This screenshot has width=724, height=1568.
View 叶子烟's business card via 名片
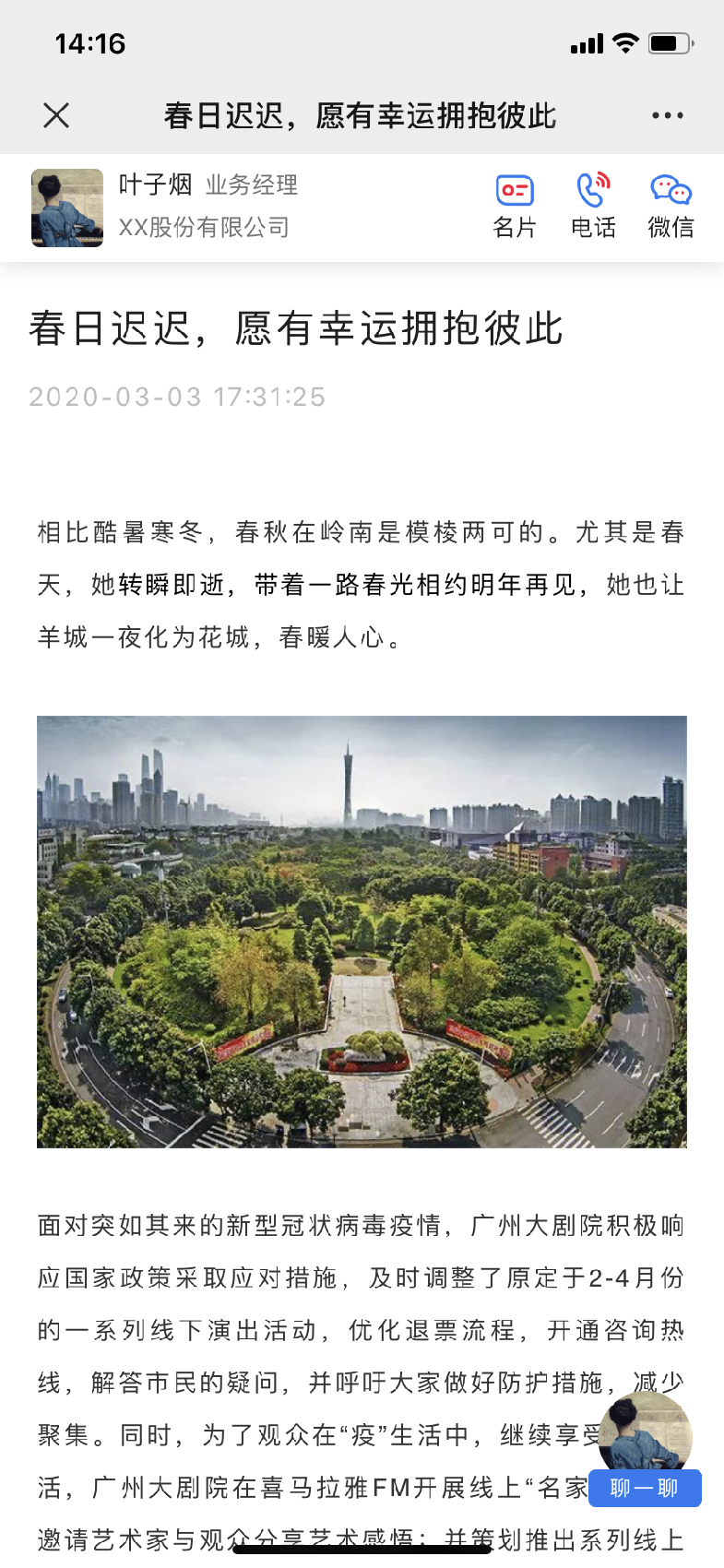(x=515, y=207)
